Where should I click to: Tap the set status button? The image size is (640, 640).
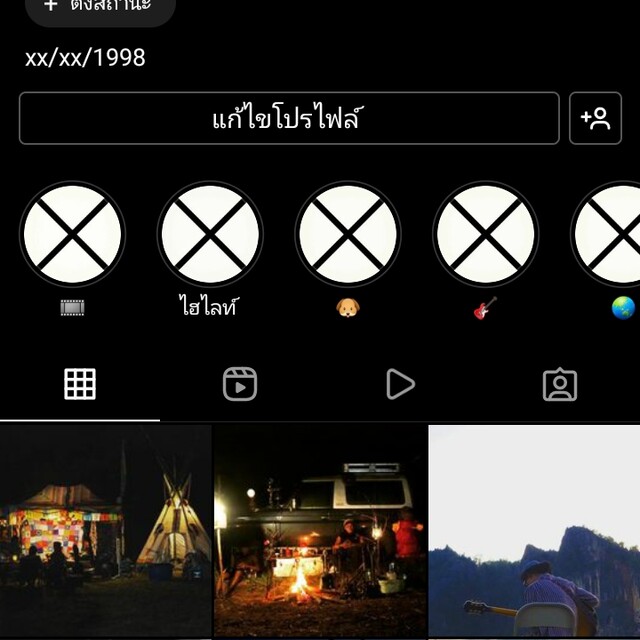[100, 8]
